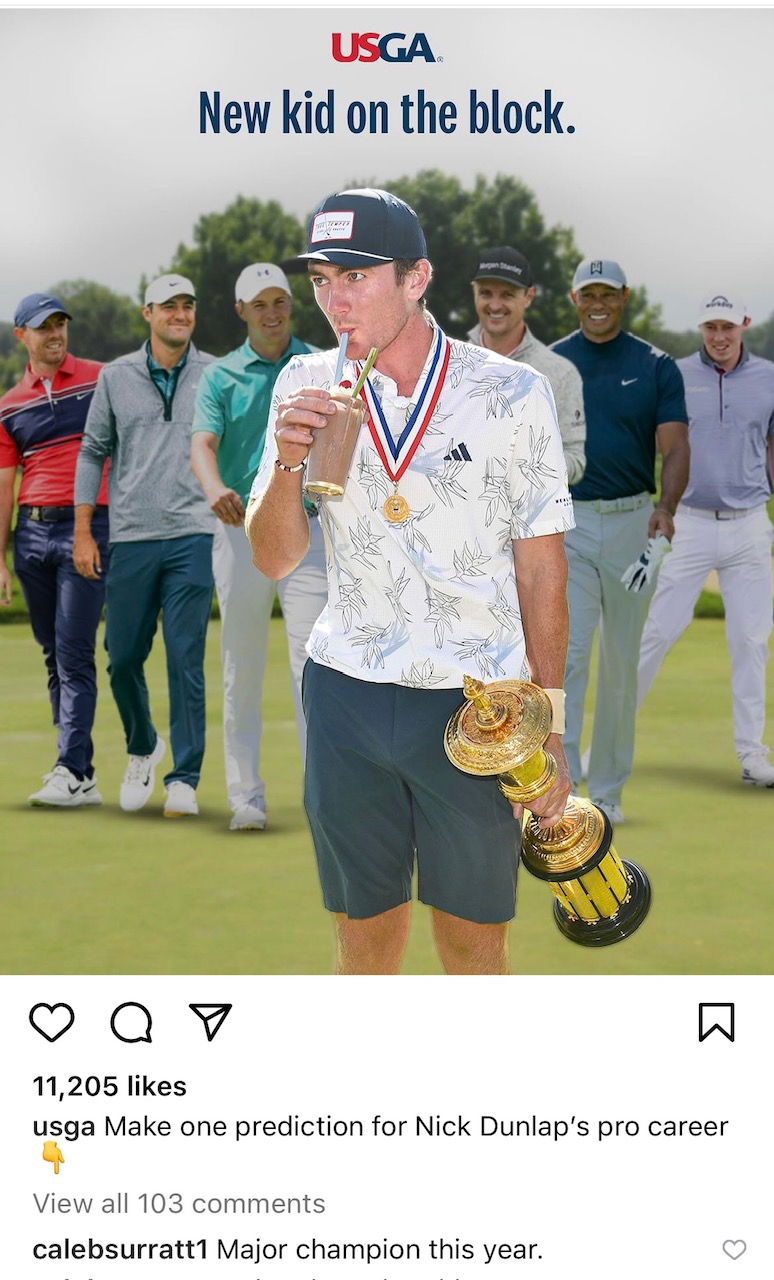
Task: View all 103 comments
Action: tap(179, 1203)
